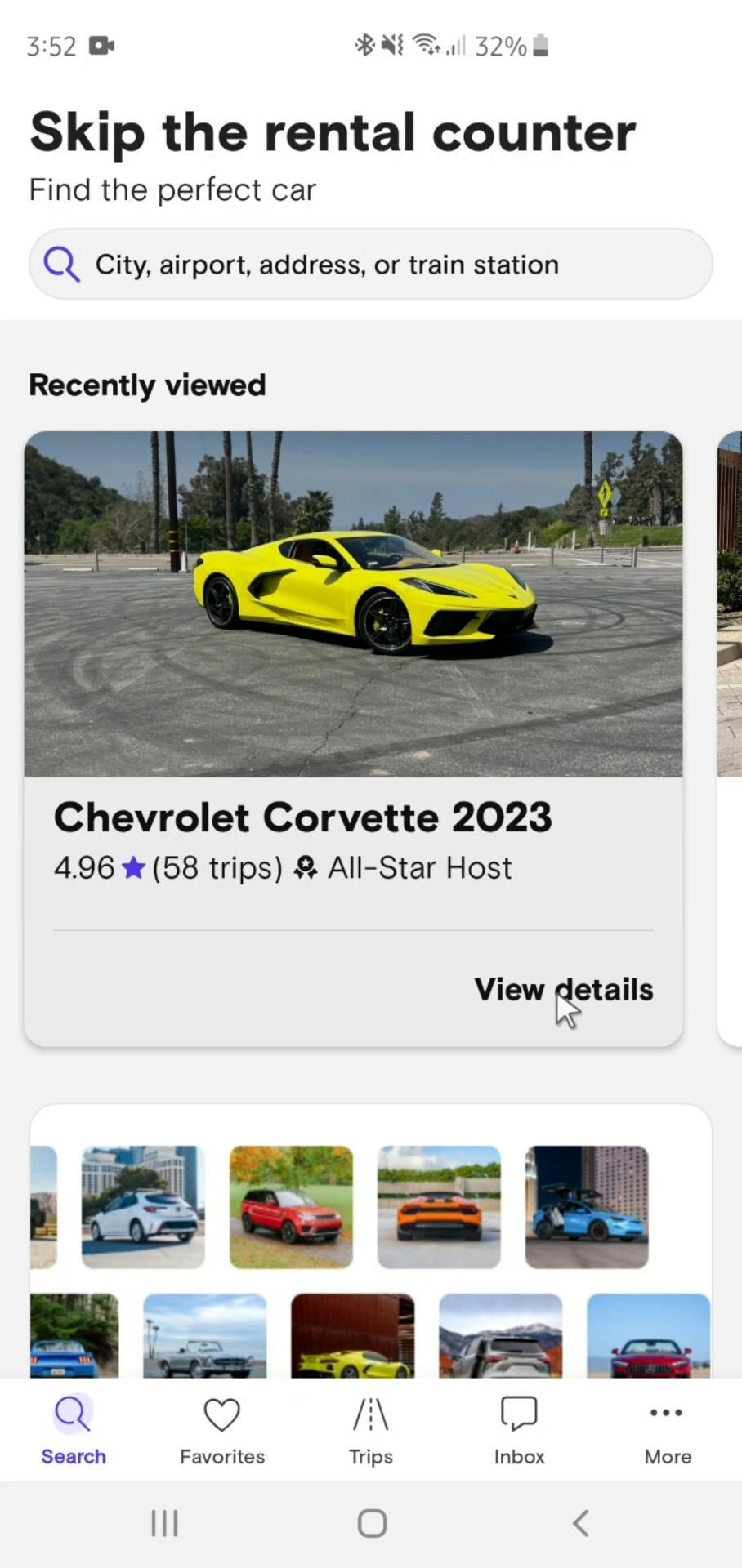Open the red convertible car tile
Screen dimensions: 742x1568
(x=648, y=1335)
